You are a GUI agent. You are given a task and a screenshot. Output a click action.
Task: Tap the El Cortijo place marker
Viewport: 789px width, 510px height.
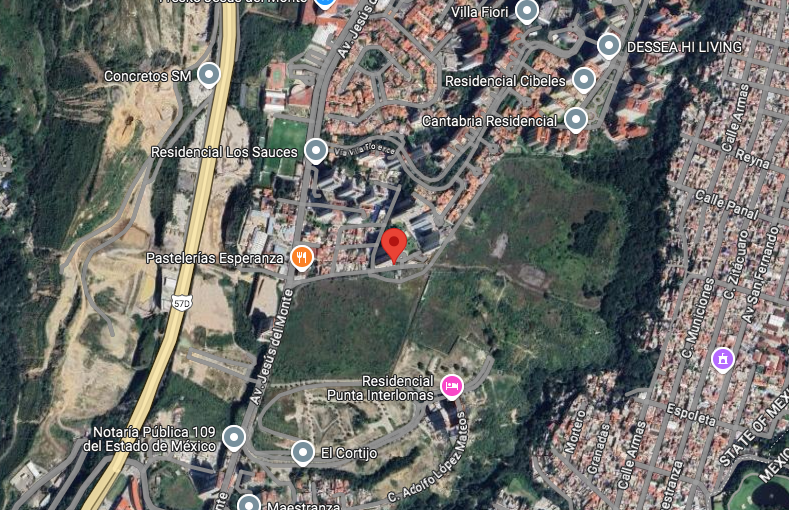point(303,453)
